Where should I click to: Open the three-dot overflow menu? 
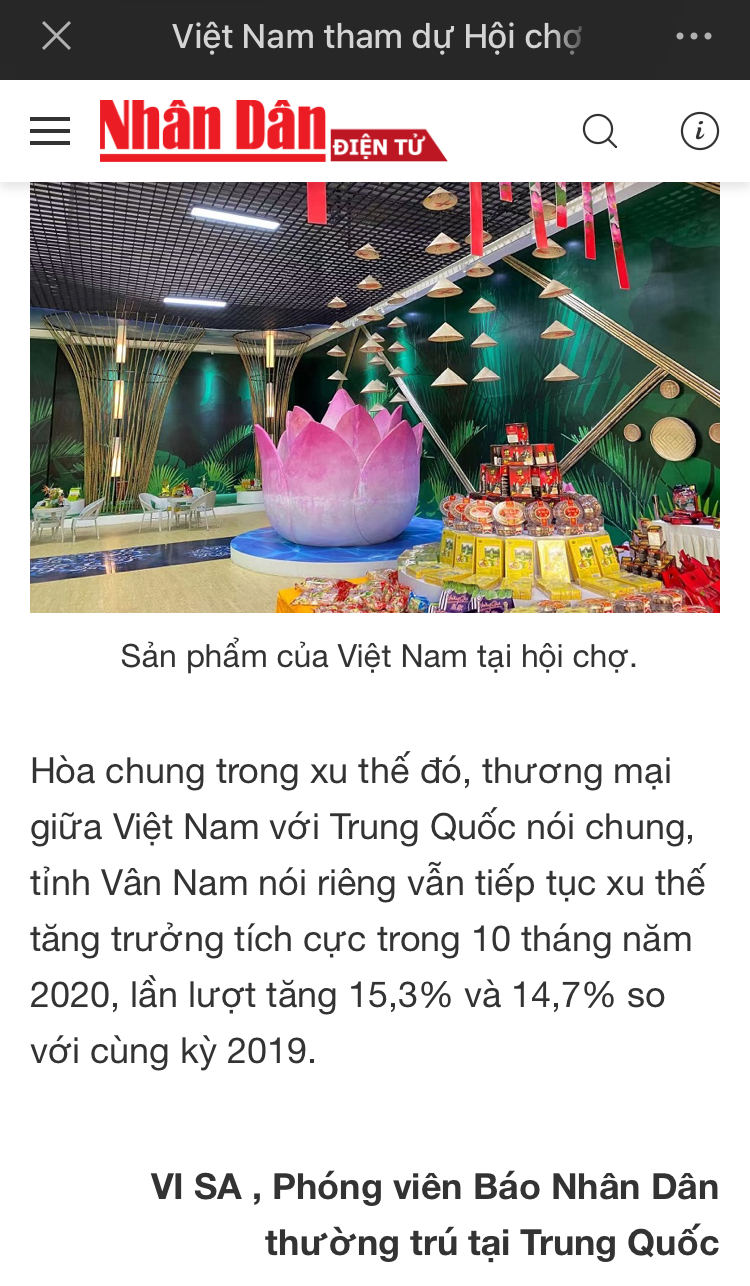click(693, 37)
